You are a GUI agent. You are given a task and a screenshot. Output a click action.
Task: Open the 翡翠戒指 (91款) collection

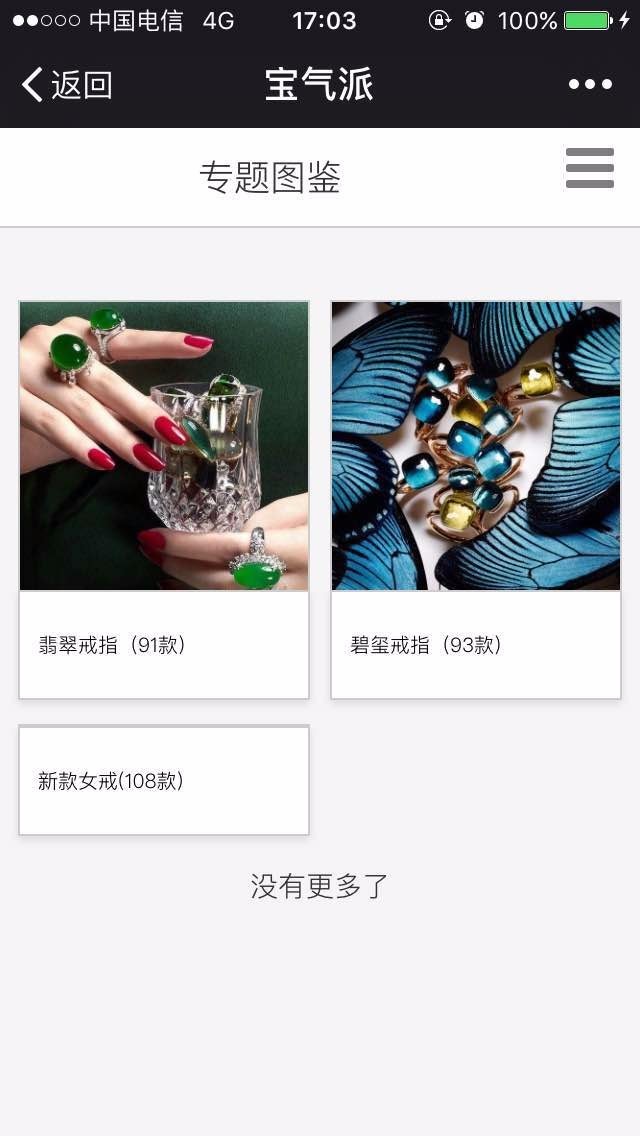coord(164,500)
